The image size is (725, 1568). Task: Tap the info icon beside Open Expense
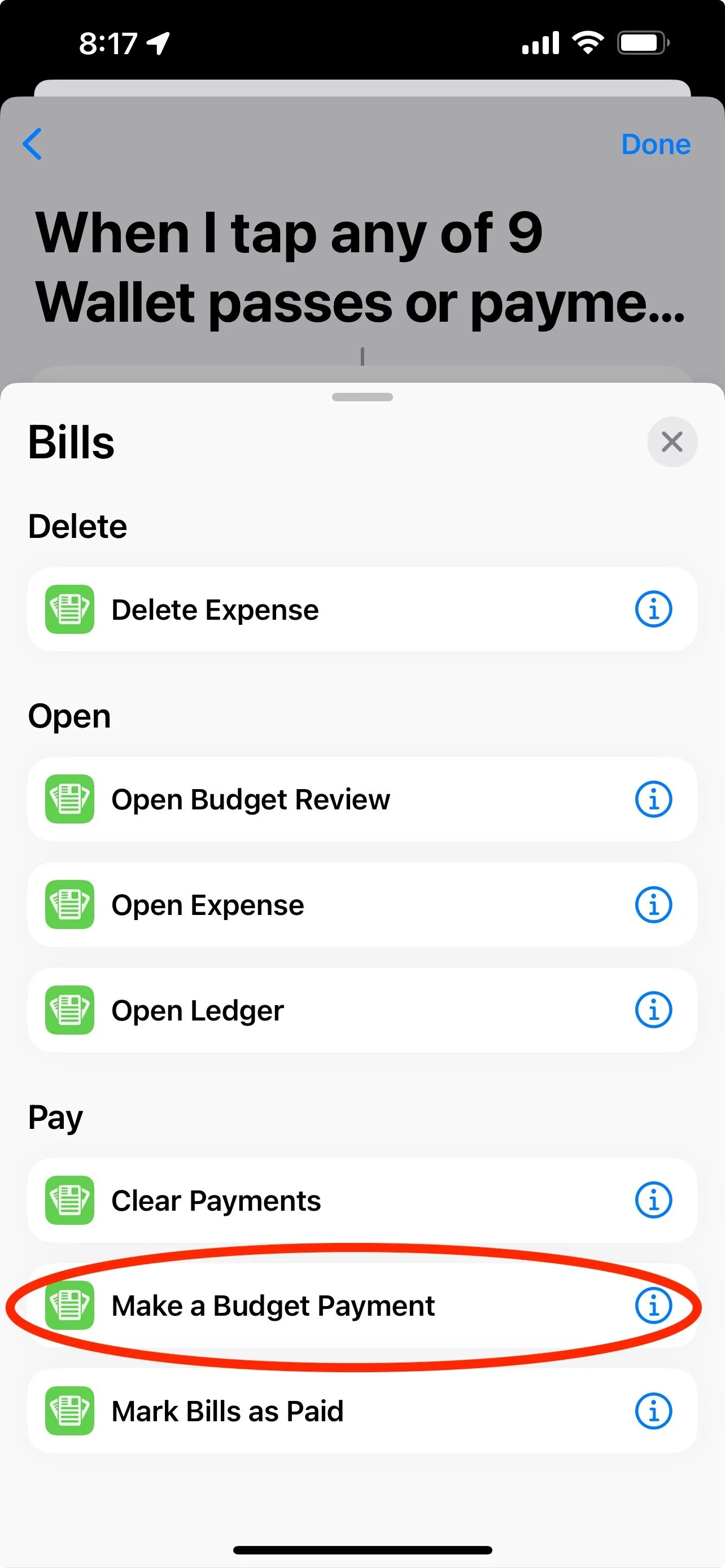pyautogui.click(x=653, y=905)
